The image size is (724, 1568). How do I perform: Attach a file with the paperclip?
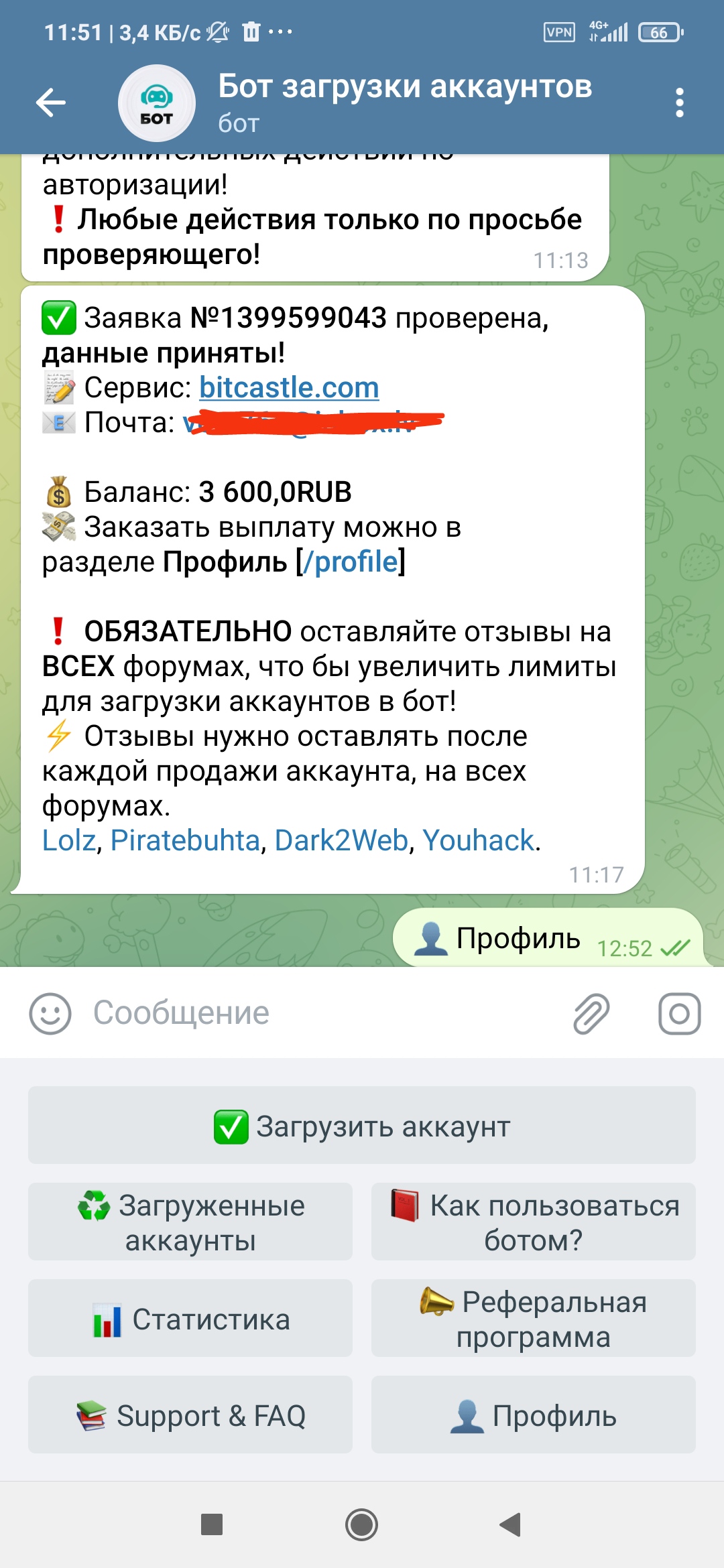point(591,1013)
